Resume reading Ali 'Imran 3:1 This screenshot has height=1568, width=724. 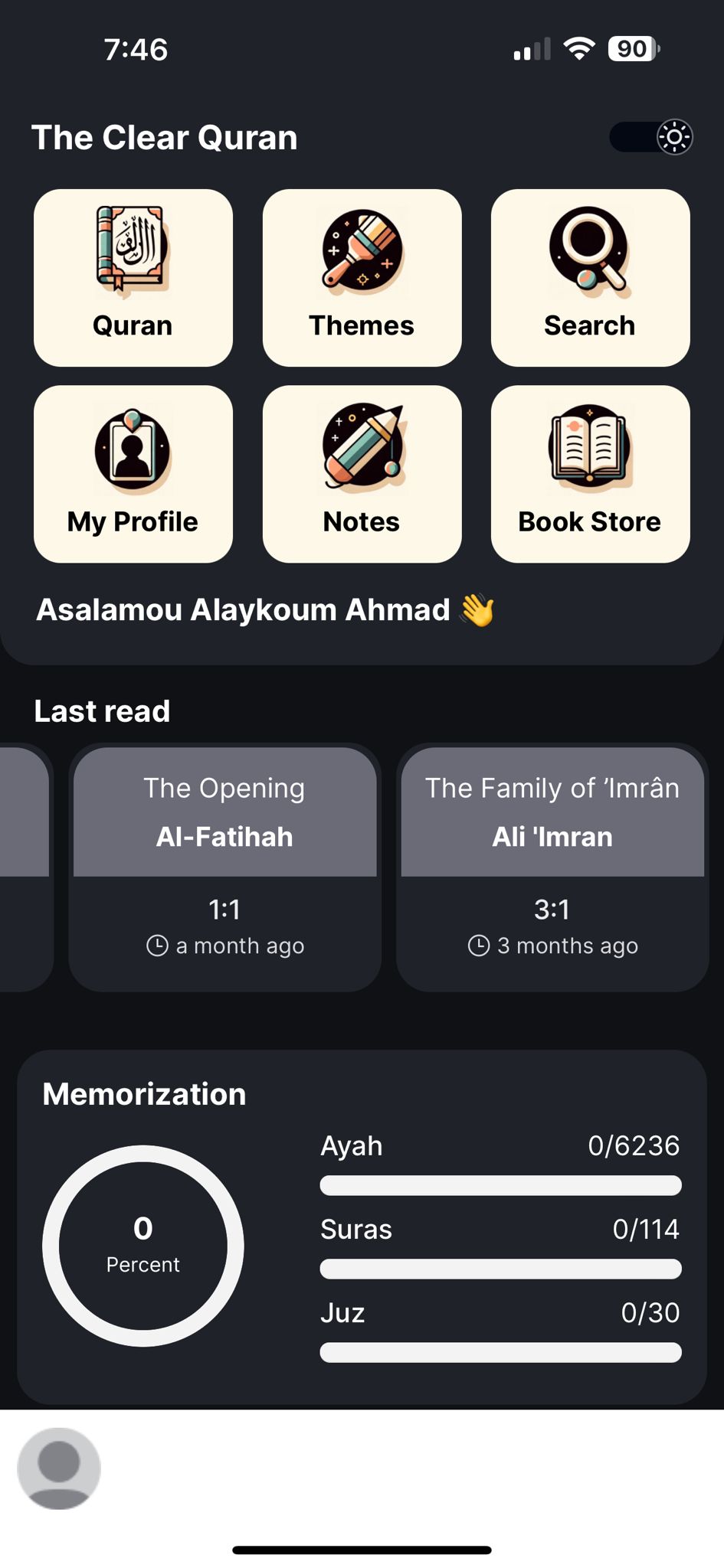(552, 867)
